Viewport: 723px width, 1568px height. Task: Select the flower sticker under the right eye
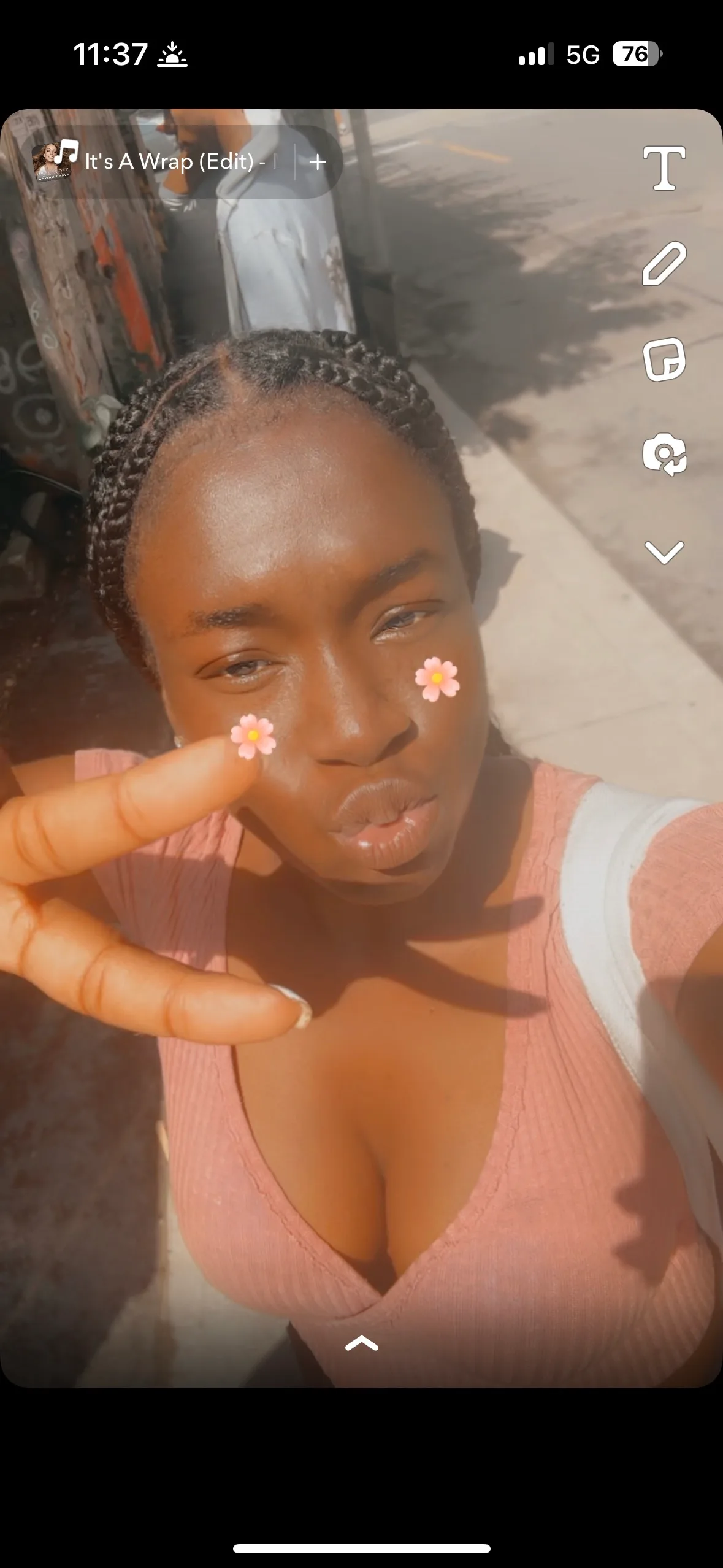click(x=437, y=678)
